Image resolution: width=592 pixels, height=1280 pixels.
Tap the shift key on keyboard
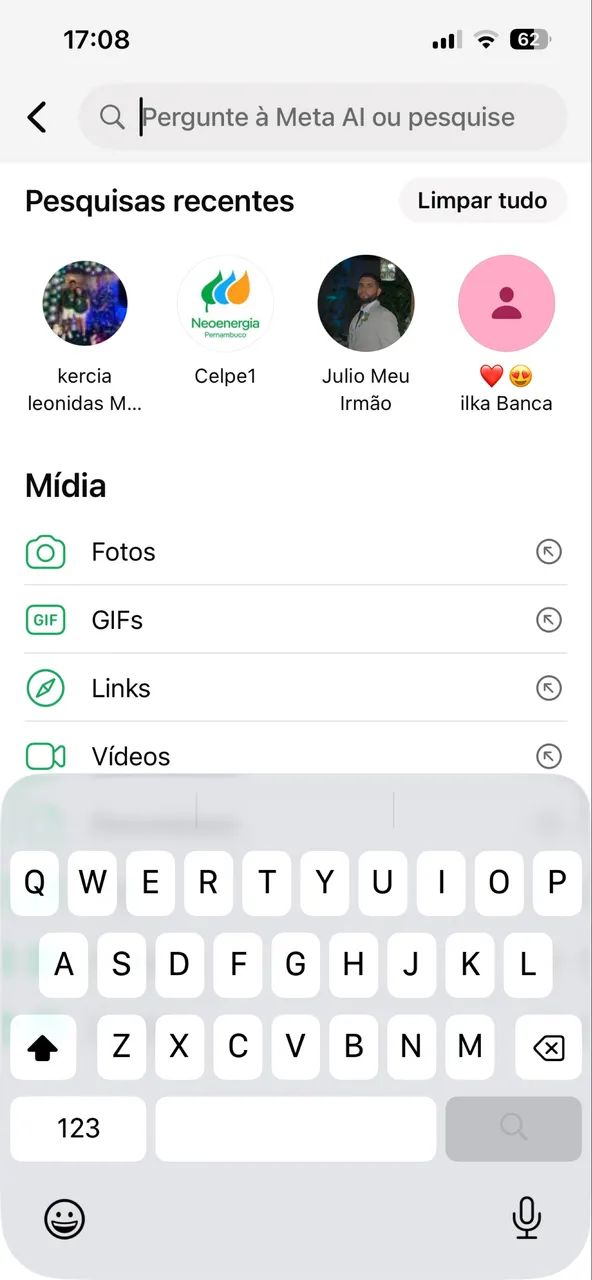tap(43, 1047)
